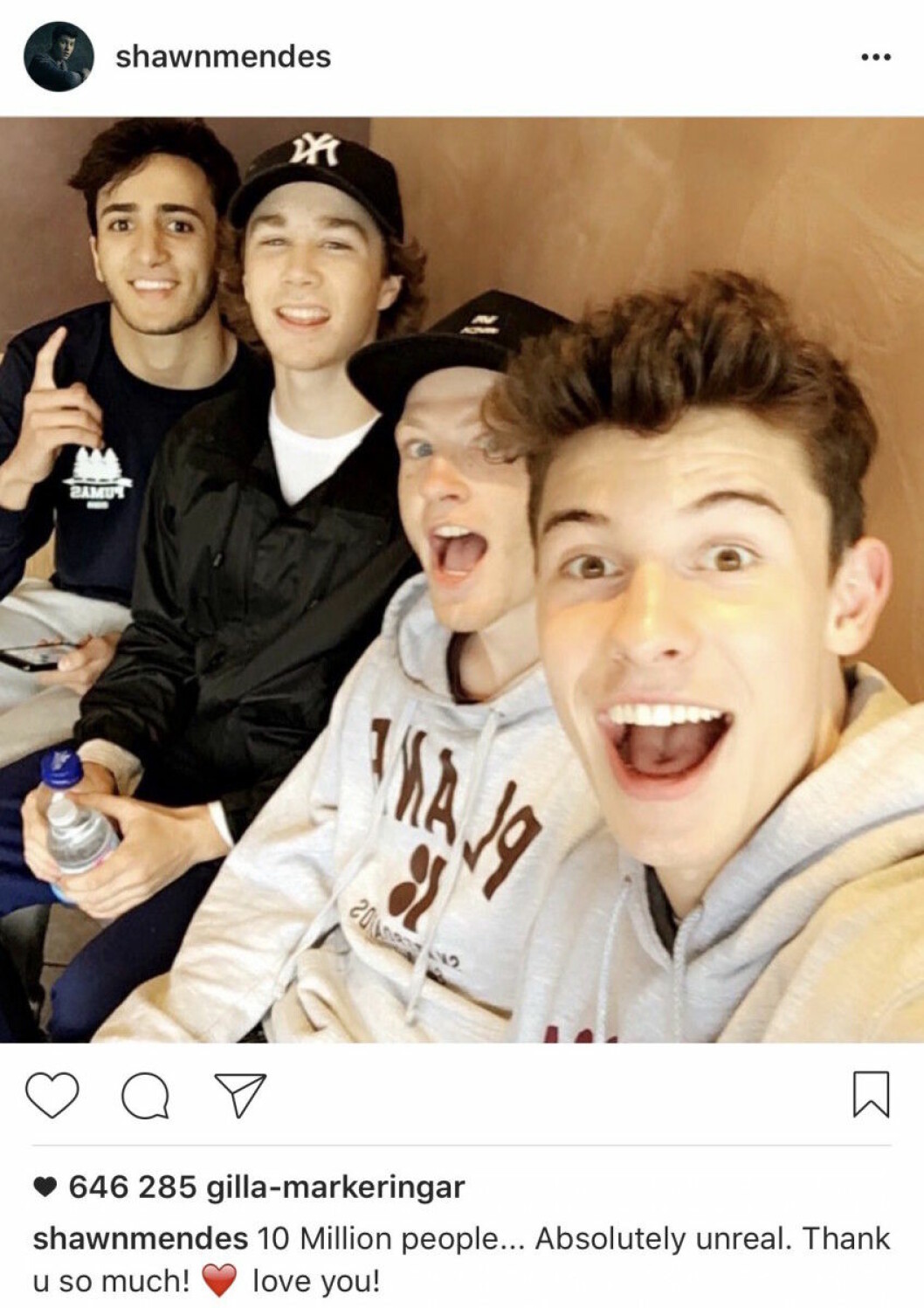Share the post with the paper plane icon
924x1308 pixels.
tap(239, 1095)
